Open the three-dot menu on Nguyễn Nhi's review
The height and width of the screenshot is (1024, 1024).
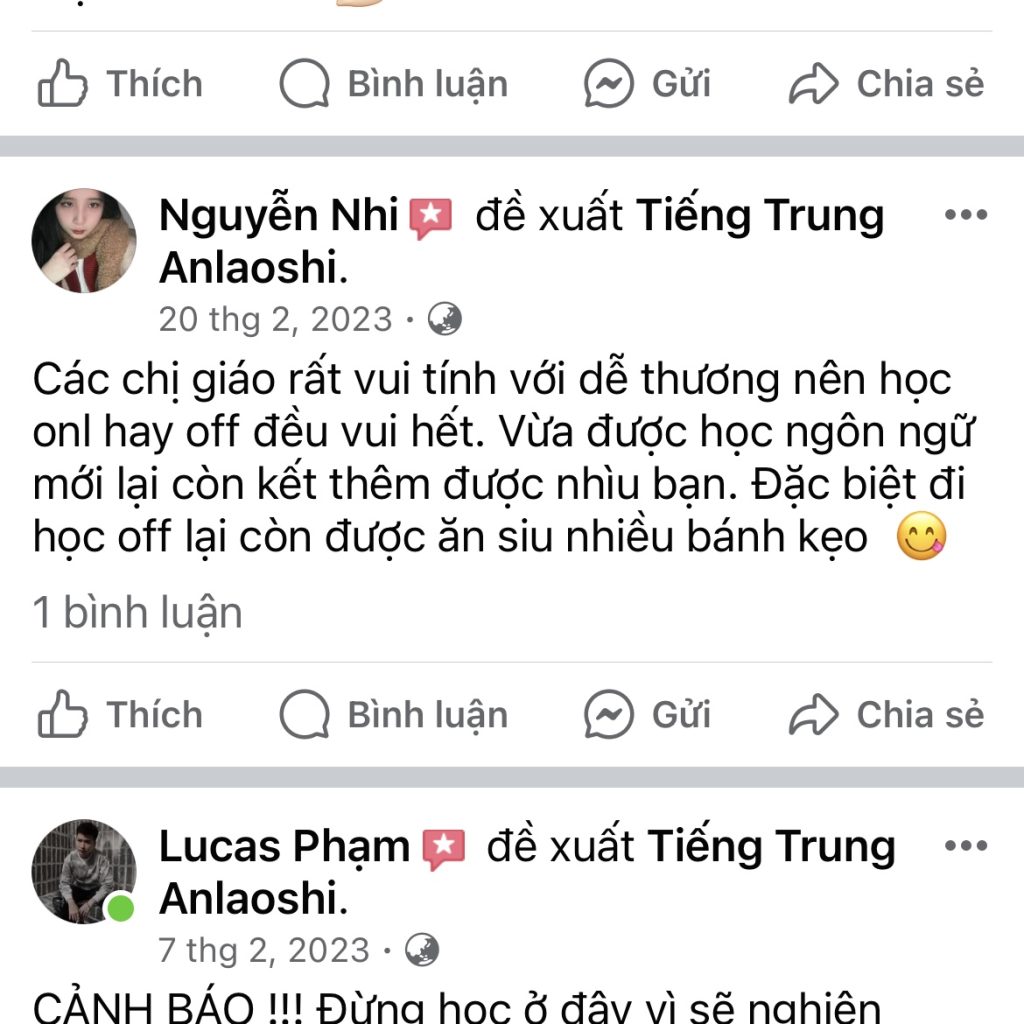coord(965,216)
